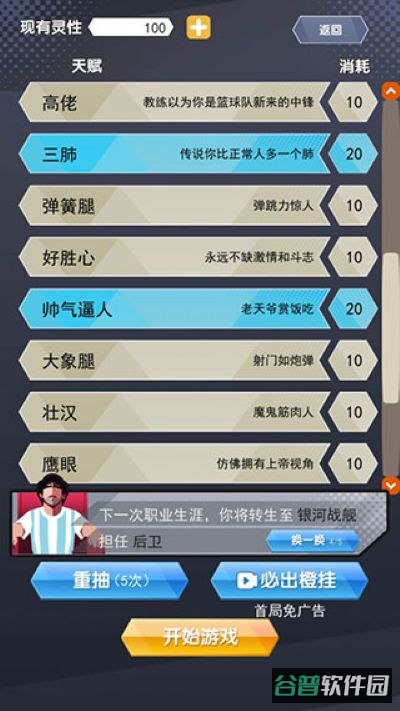Select the 高佬 talent
This screenshot has width=400, height=711.
pyautogui.click(x=174, y=102)
